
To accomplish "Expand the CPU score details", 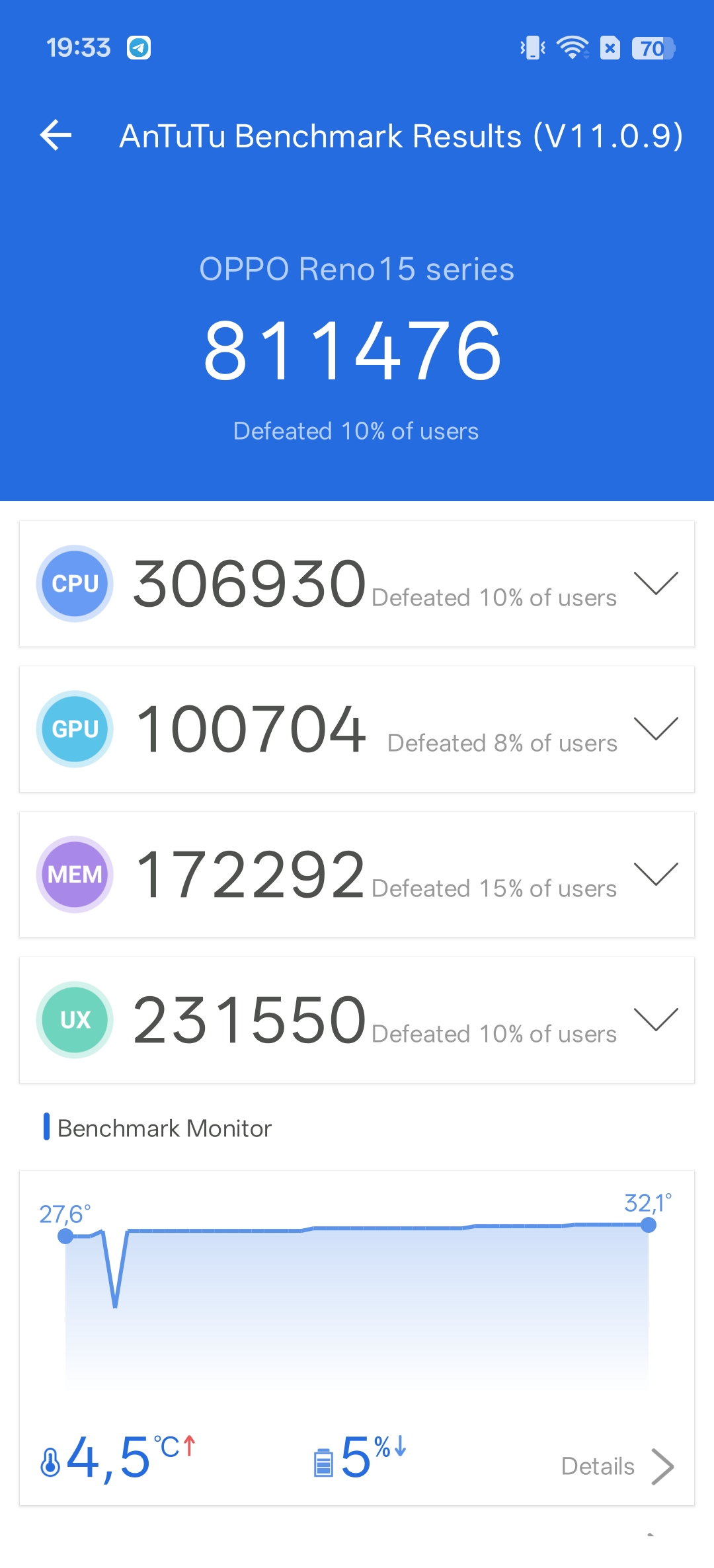I will [x=655, y=583].
